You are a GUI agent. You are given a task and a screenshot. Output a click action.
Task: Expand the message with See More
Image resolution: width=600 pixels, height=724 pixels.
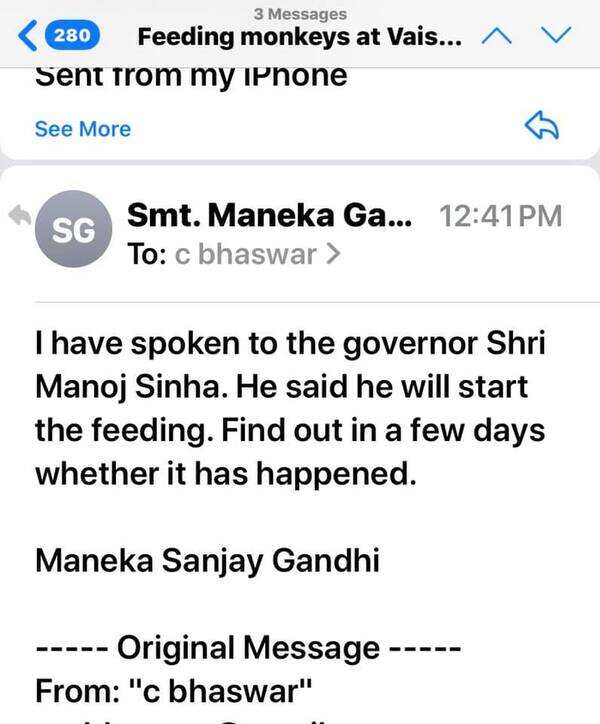coord(83,129)
